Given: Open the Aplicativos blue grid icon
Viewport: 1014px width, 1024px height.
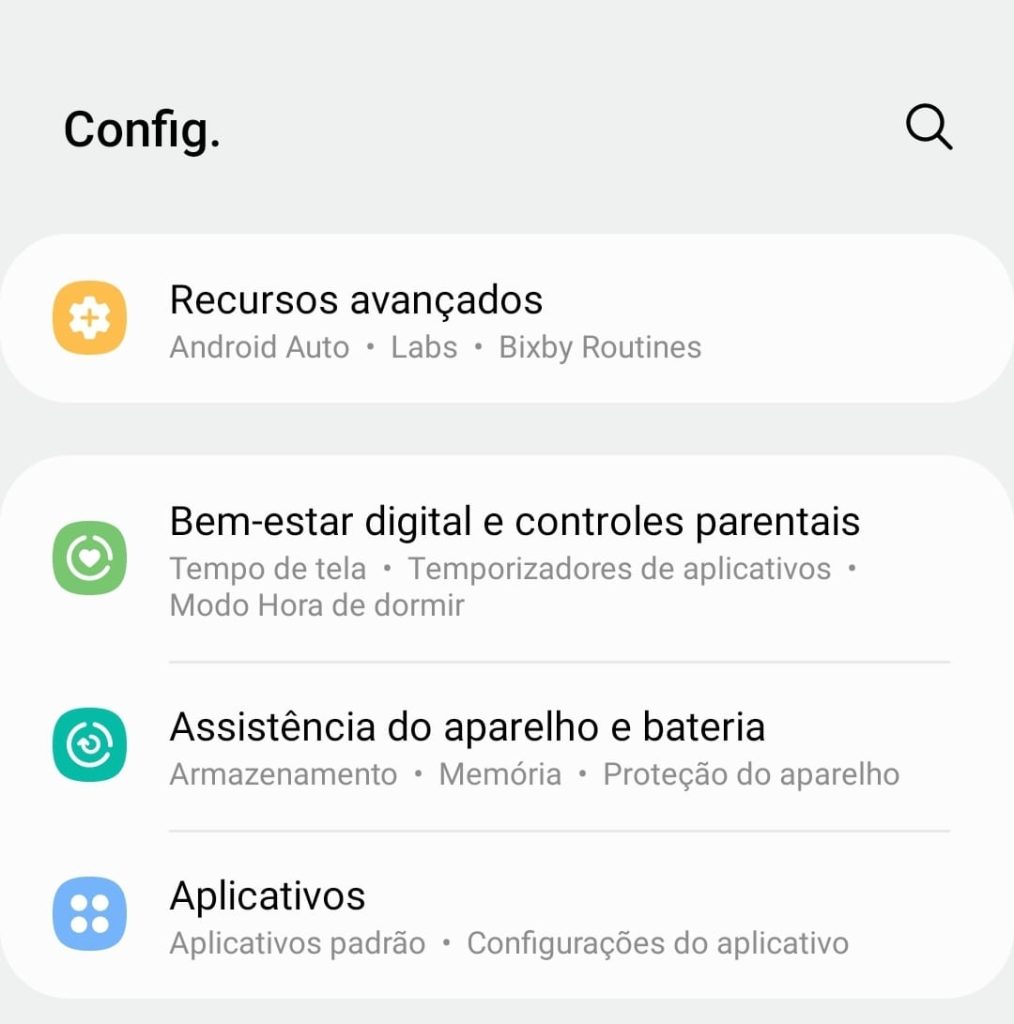Looking at the screenshot, I should tap(89, 912).
